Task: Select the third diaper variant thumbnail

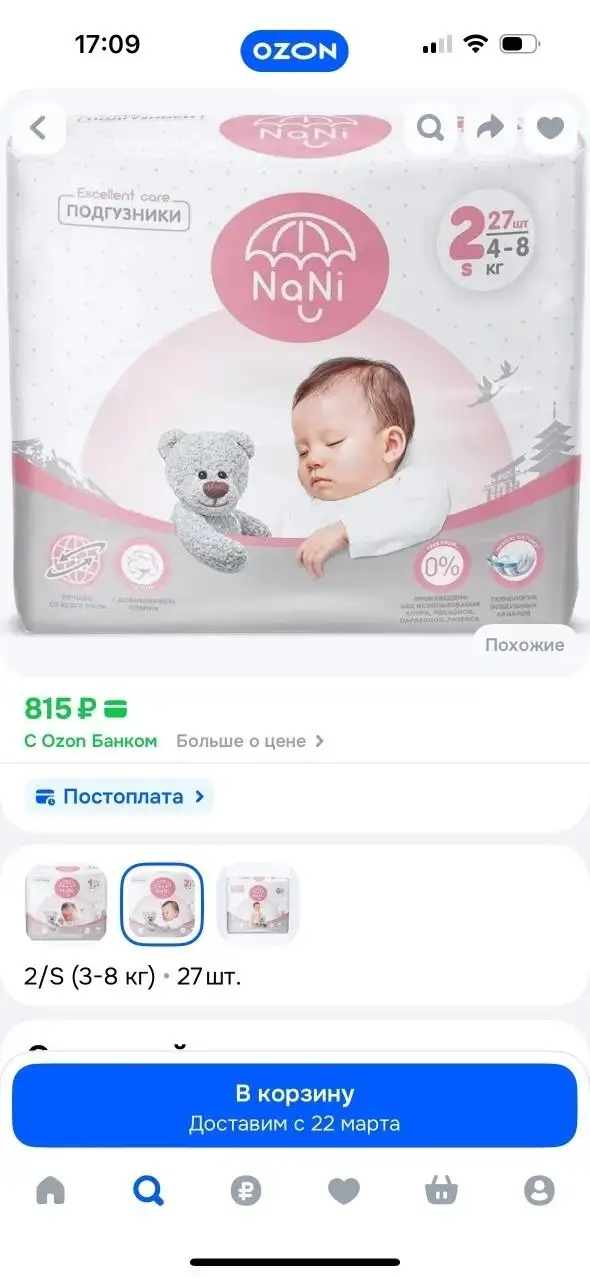Action: [x=258, y=904]
